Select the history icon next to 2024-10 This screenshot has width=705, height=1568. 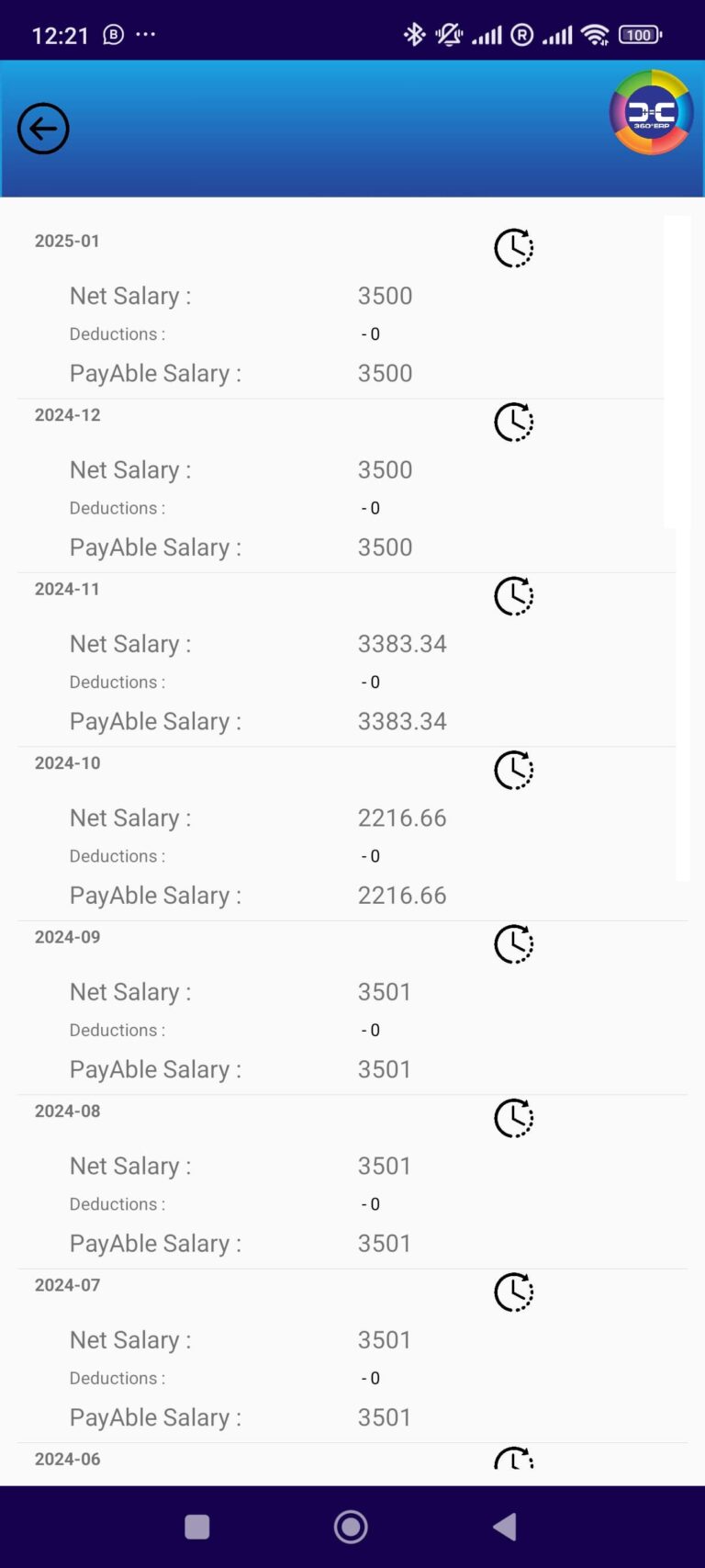[x=513, y=769]
